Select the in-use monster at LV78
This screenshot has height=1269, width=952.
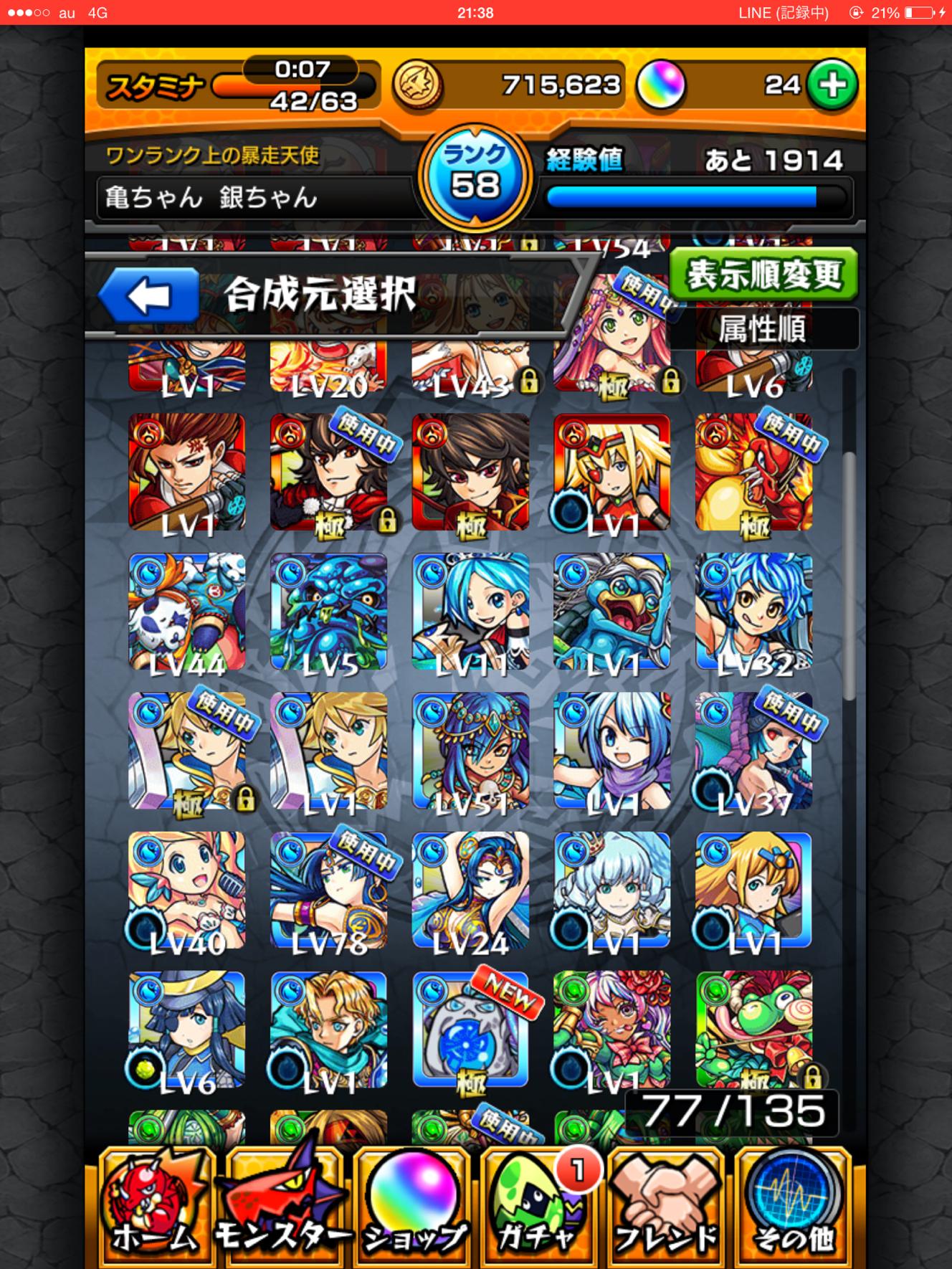(328, 890)
